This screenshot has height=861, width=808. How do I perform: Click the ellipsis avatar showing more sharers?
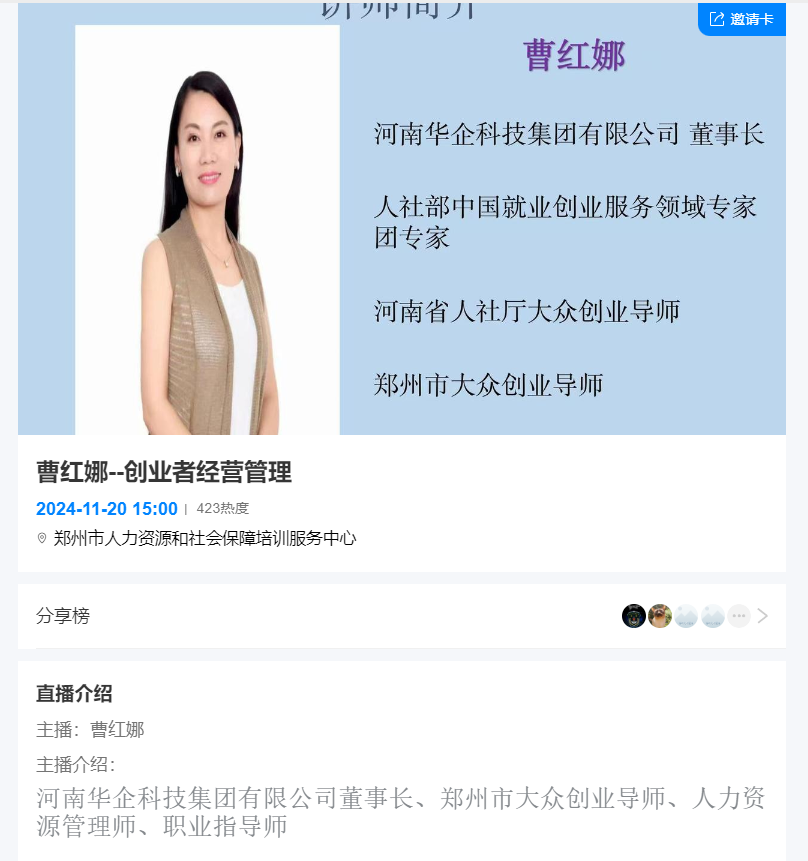(738, 616)
